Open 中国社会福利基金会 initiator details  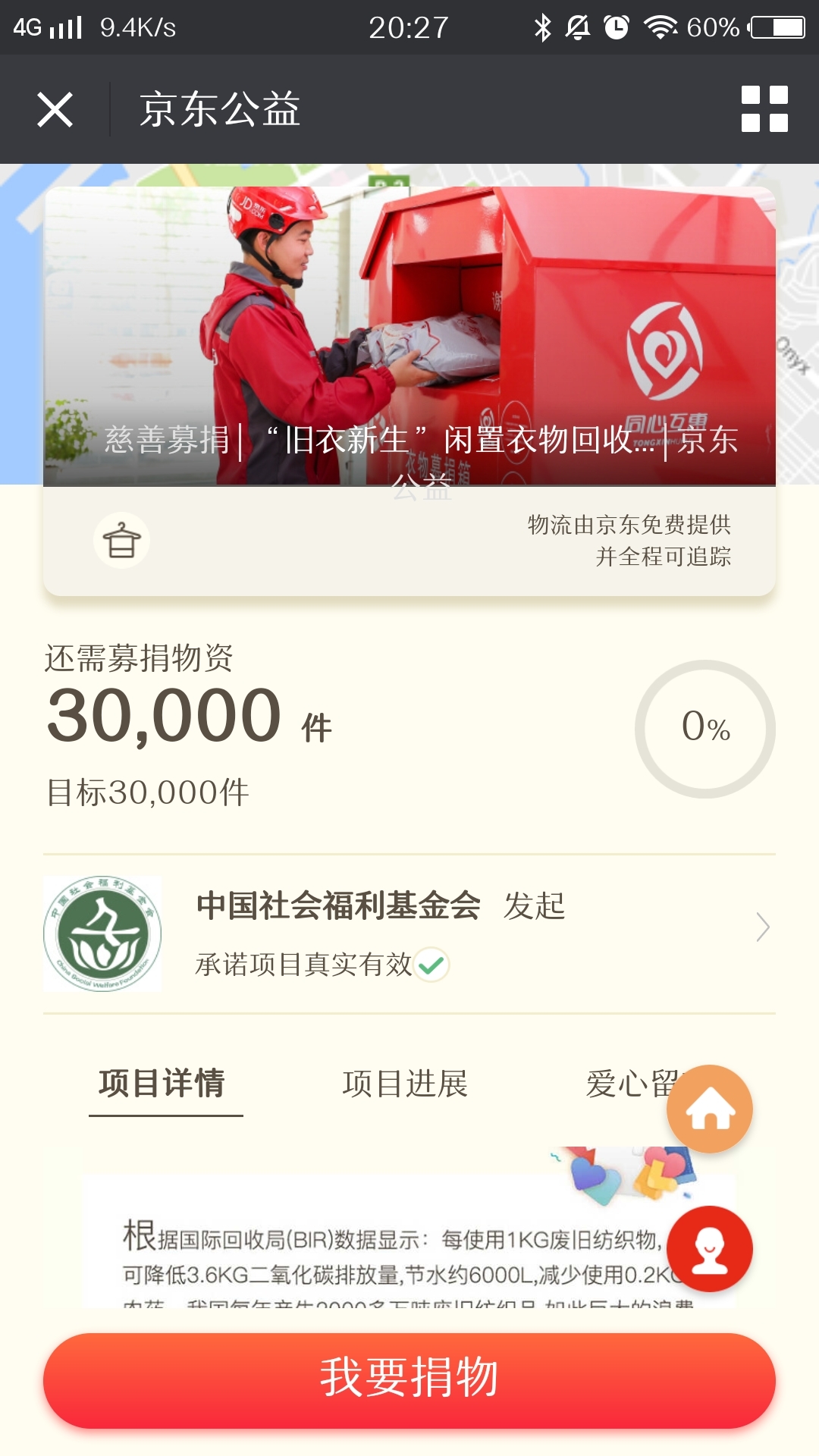pyautogui.click(x=409, y=933)
